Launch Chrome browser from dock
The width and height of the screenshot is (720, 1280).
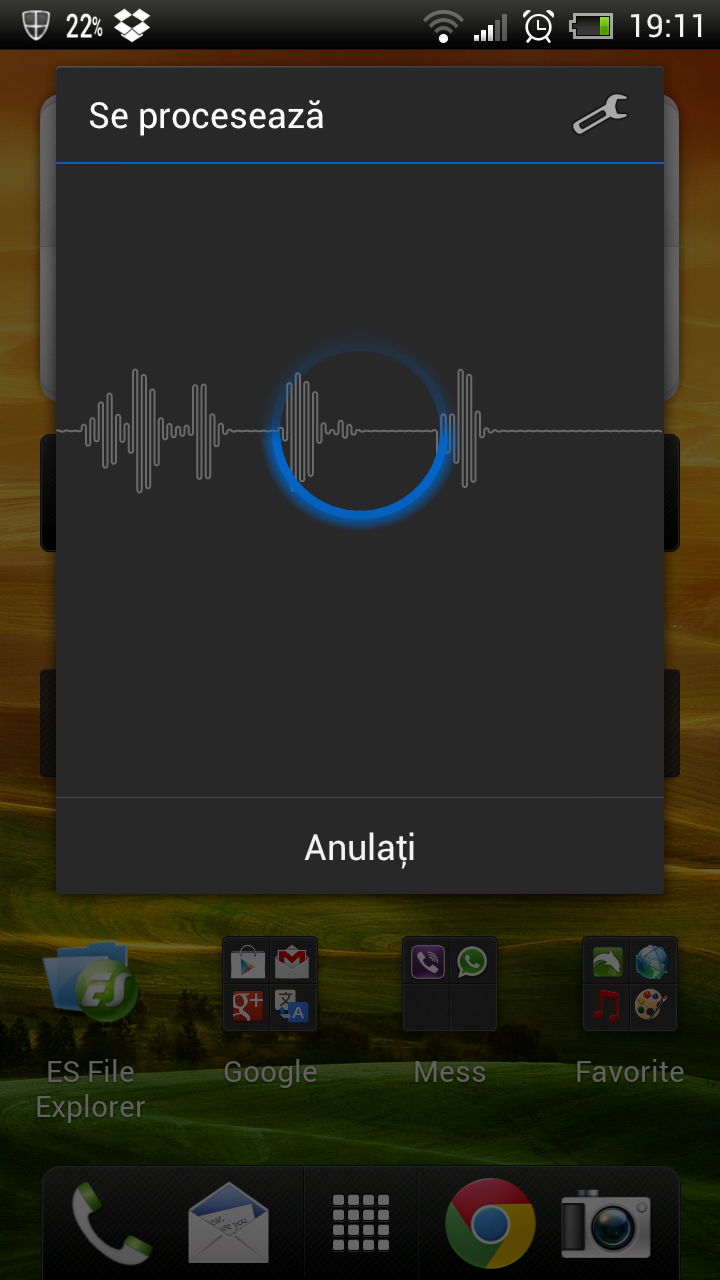(x=490, y=1224)
